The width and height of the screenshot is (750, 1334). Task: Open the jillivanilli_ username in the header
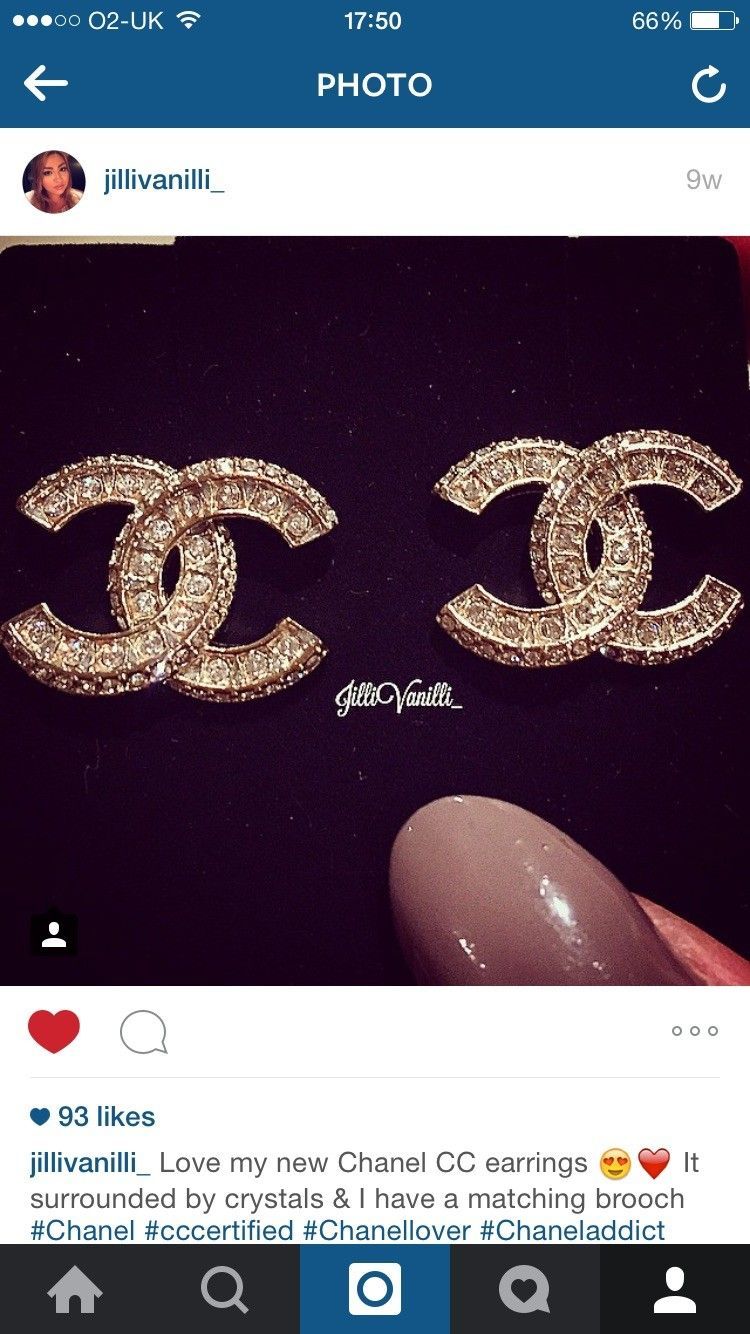[163, 180]
